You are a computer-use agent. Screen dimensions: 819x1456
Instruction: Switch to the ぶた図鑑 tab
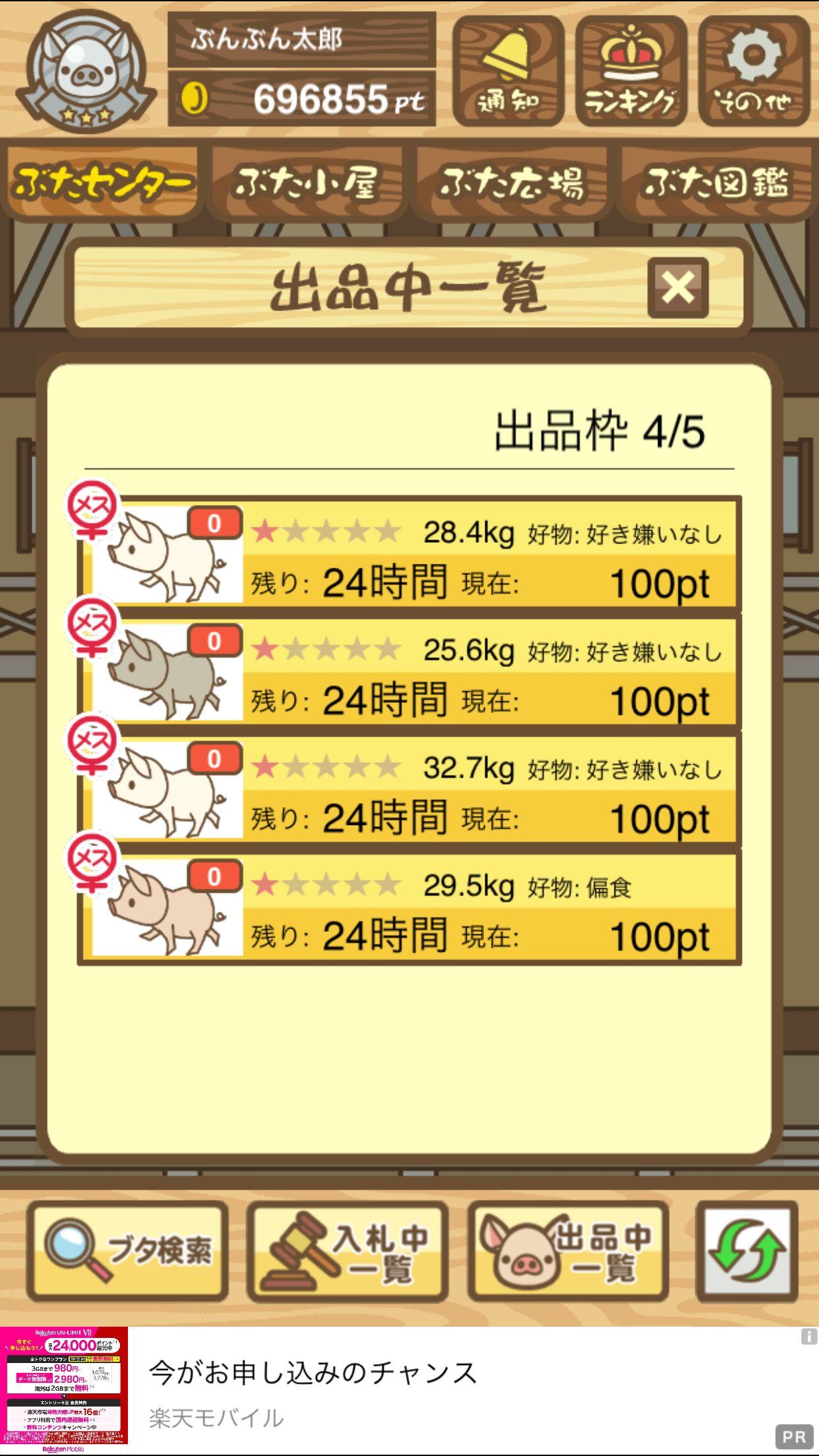coord(717,183)
